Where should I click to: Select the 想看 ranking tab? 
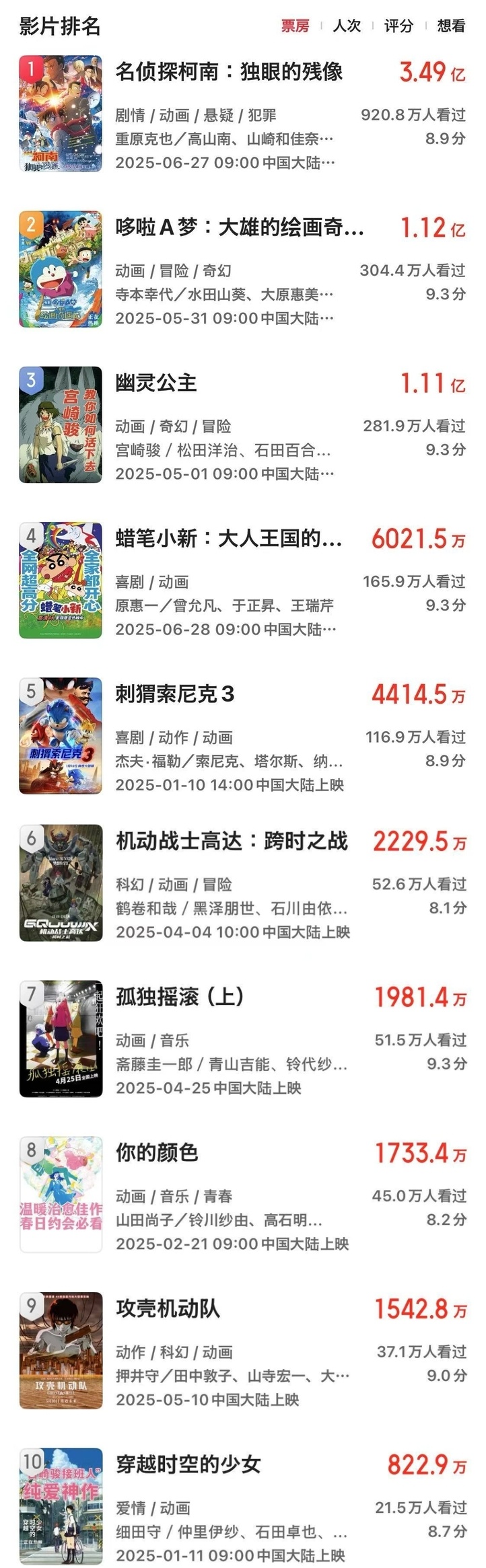pos(451,26)
